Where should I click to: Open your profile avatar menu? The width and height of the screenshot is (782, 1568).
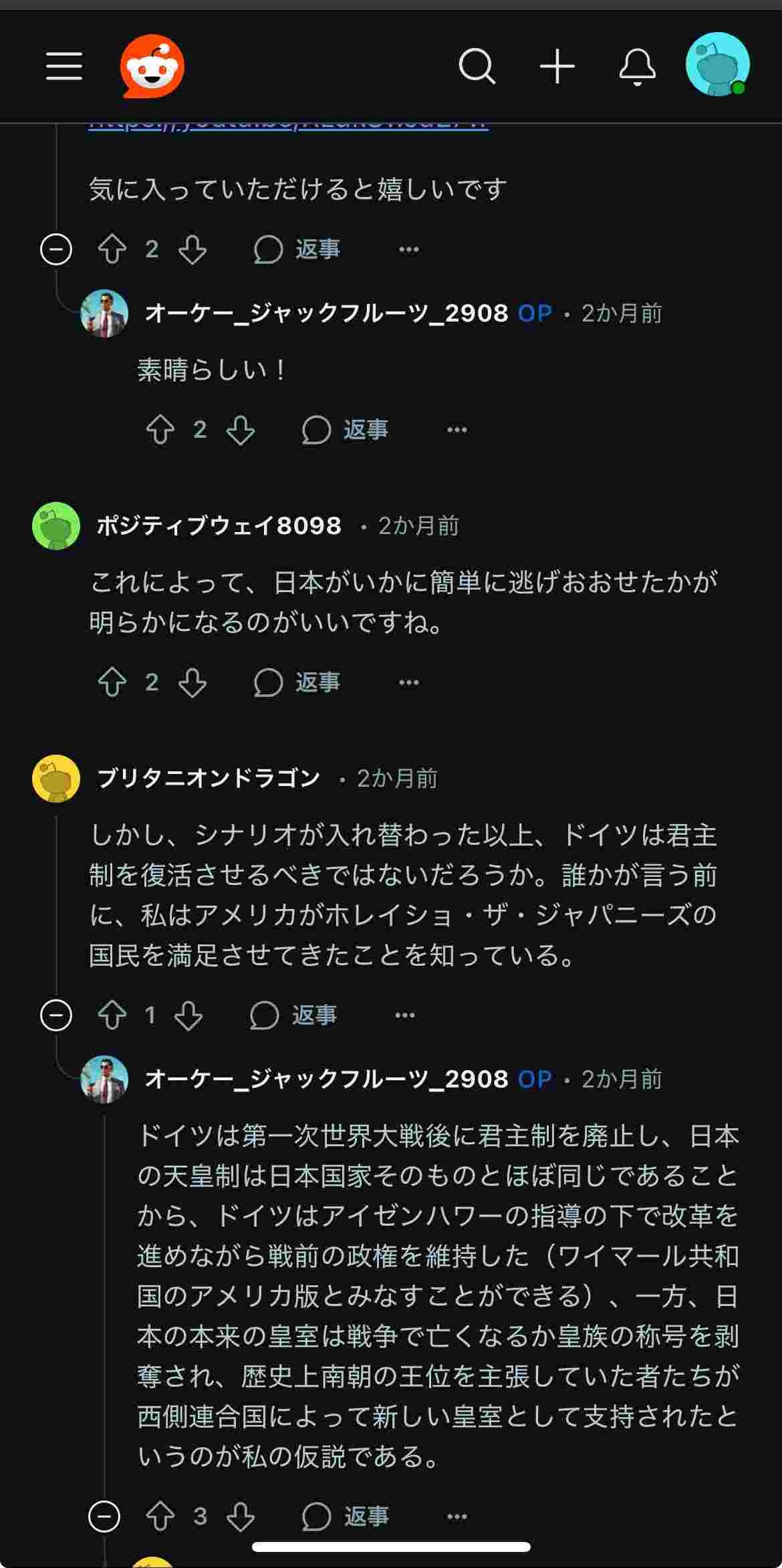[x=717, y=65]
